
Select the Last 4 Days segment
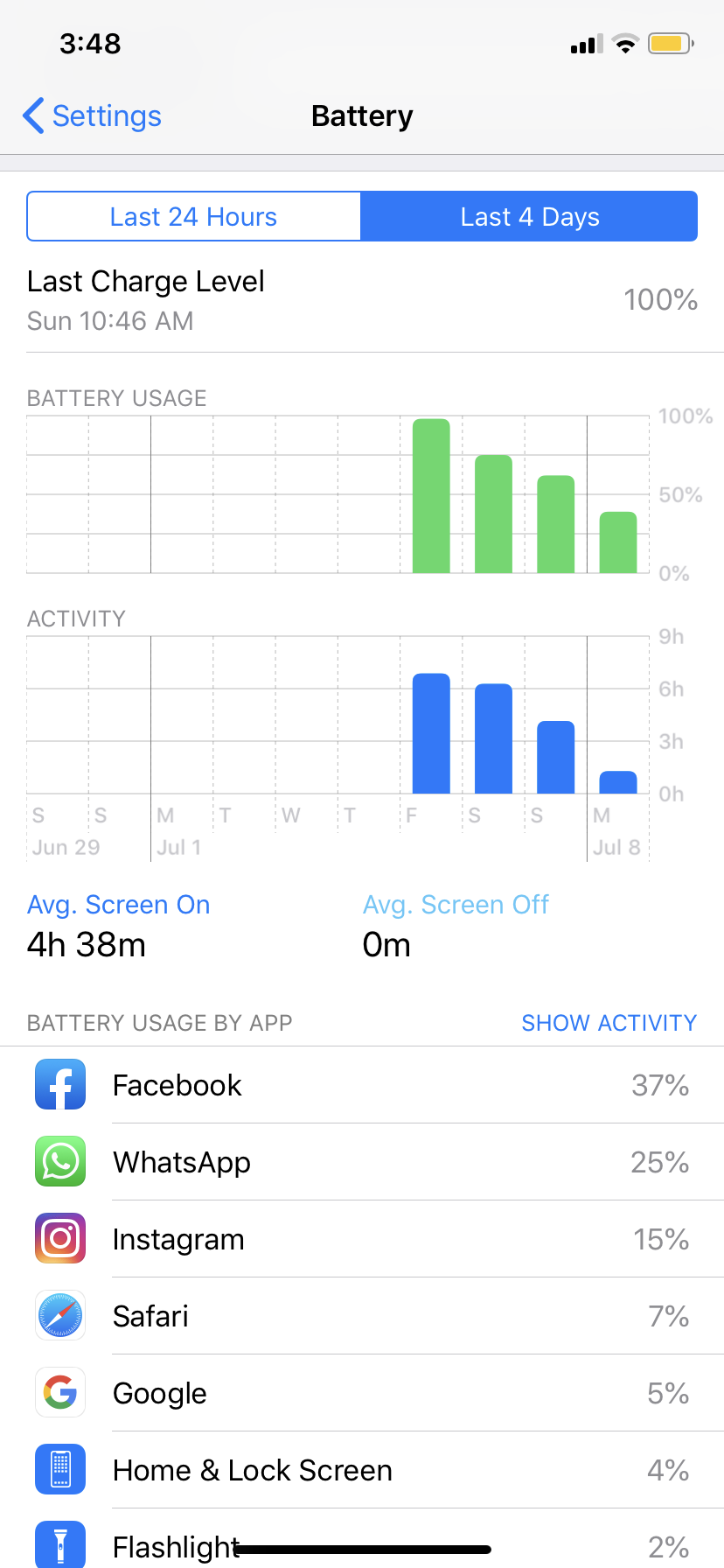(x=529, y=216)
